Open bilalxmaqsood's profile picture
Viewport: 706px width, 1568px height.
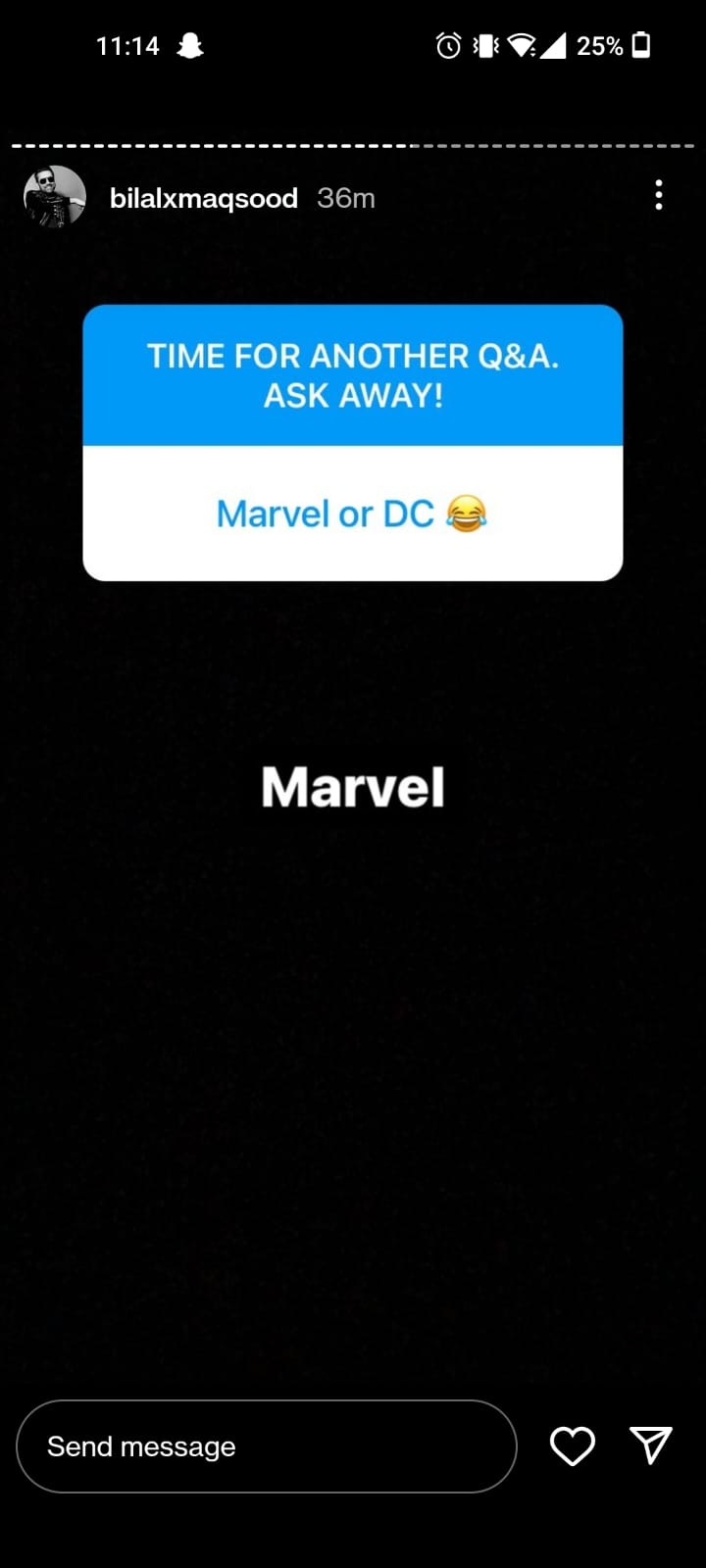coord(55,197)
